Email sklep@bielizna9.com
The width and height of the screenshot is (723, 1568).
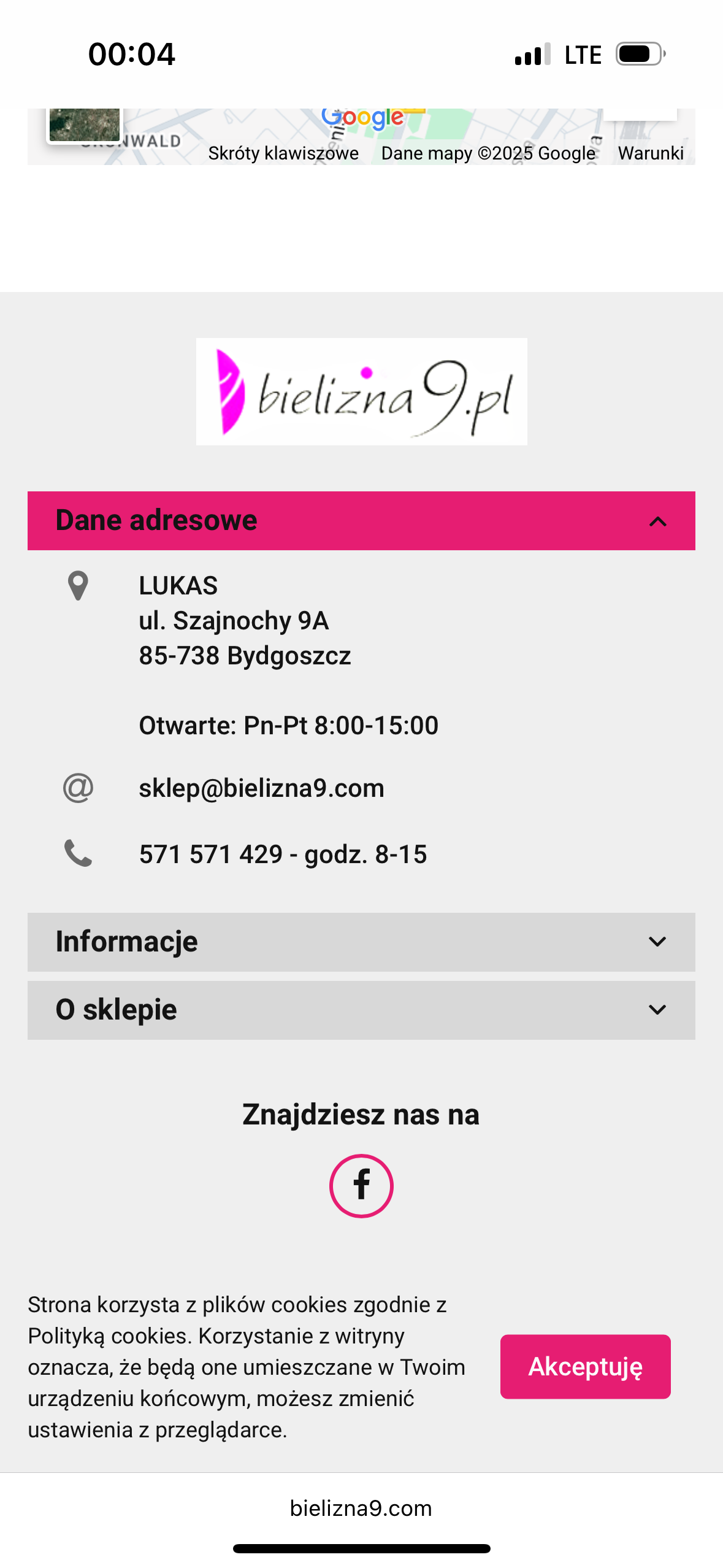(261, 788)
